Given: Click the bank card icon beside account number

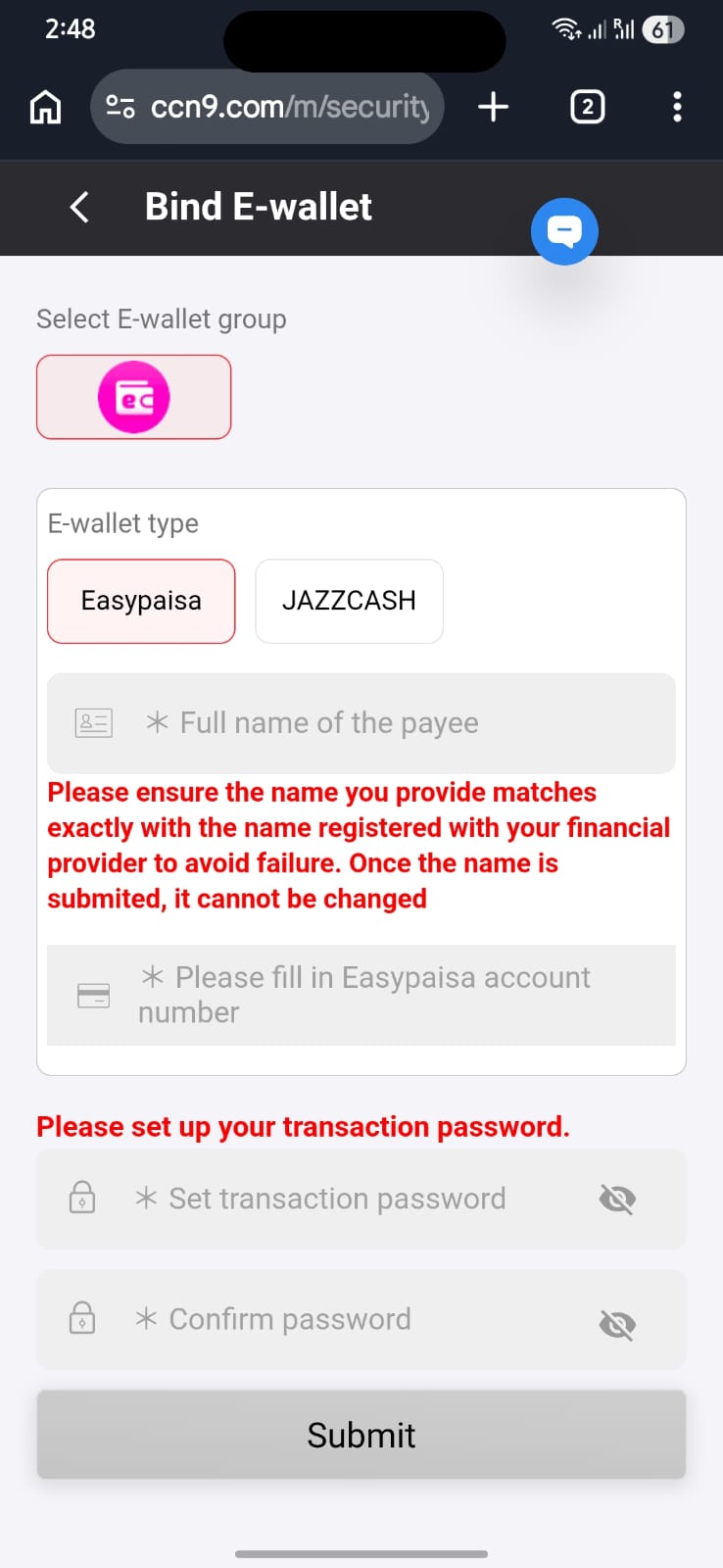Looking at the screenshot, I should pos(93,994).
